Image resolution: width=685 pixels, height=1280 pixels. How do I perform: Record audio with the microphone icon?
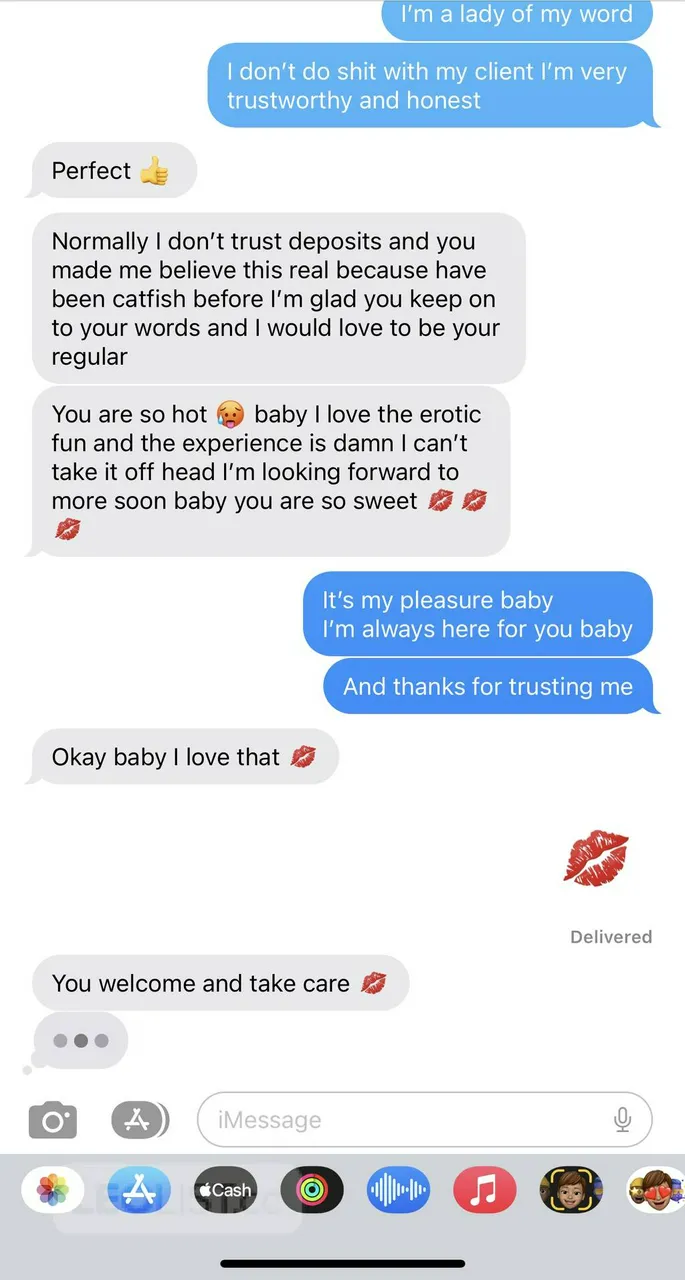click(x=622, y=1120)
